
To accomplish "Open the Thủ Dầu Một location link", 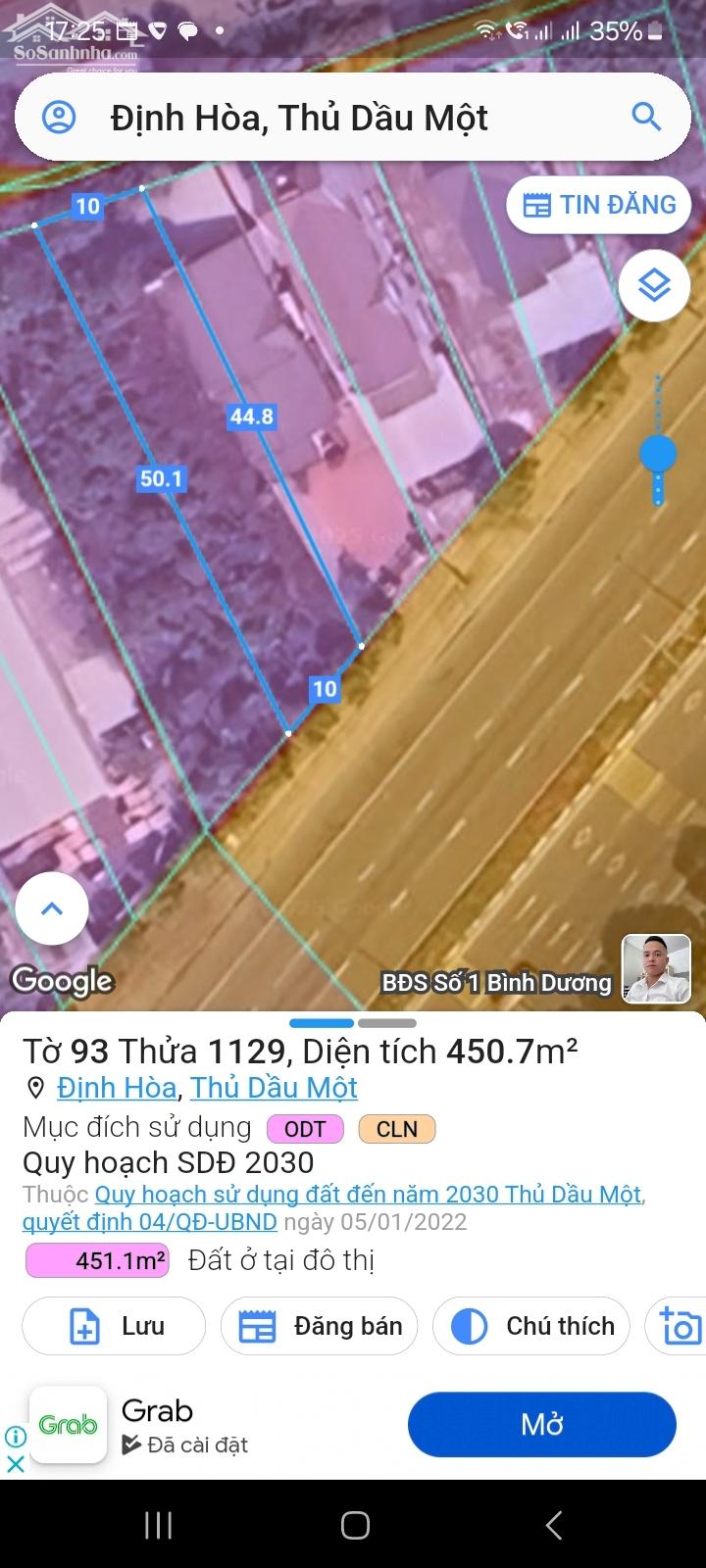I will pyautogui.click(x=274, y=1088).
